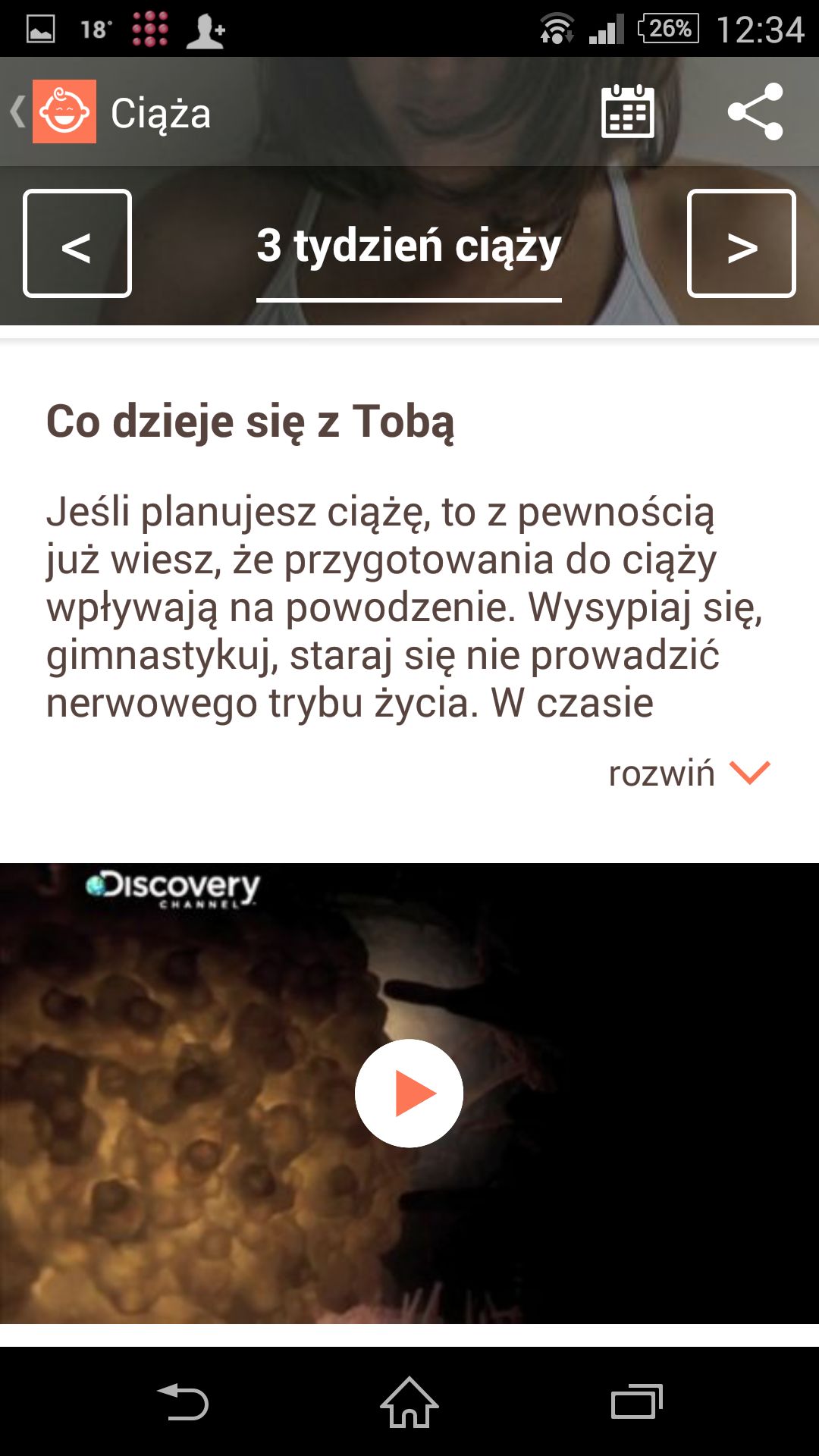Open the '3 tydzień ciąży' week selector
The width and height of the screenshot is (819, 1456).
click(x=409, y=246)
